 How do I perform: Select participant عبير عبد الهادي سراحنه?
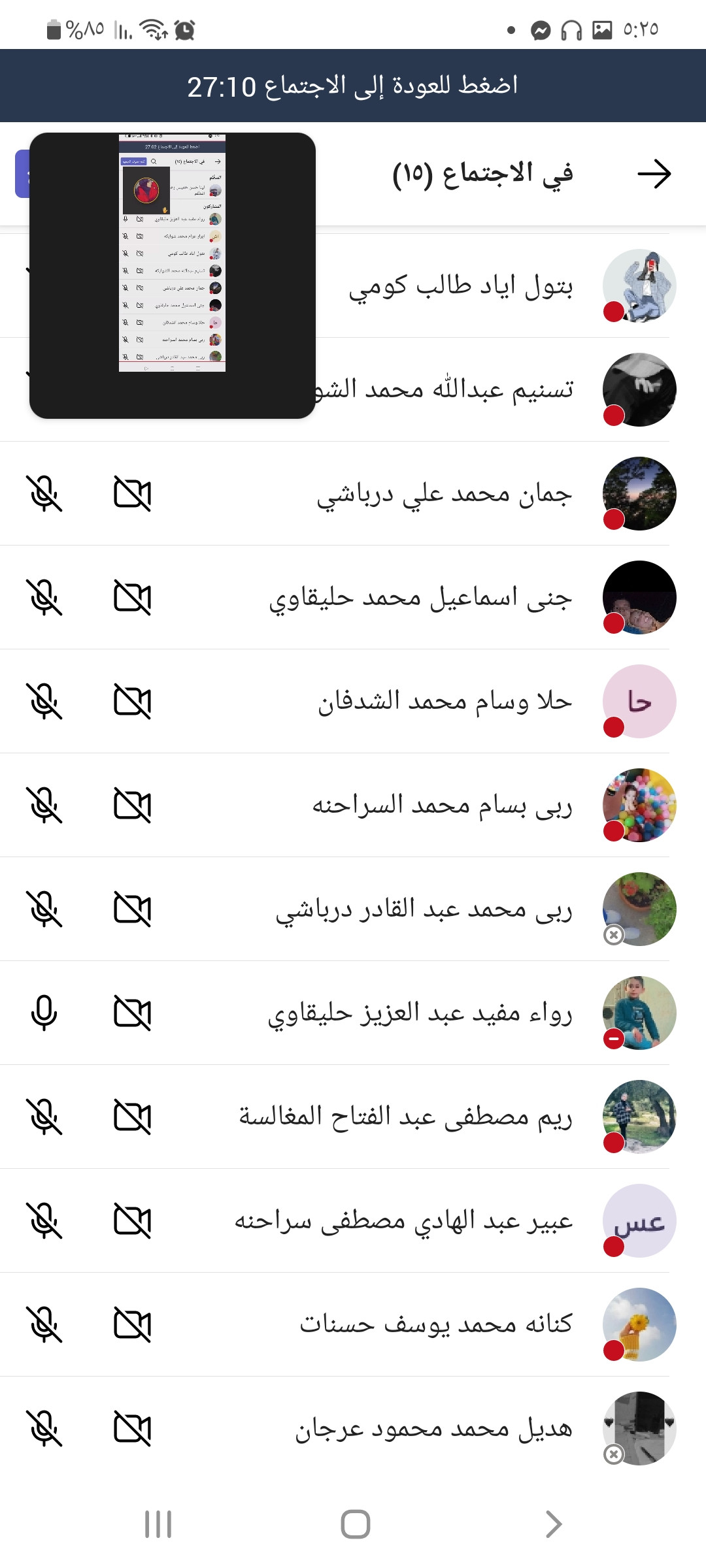403,1221
